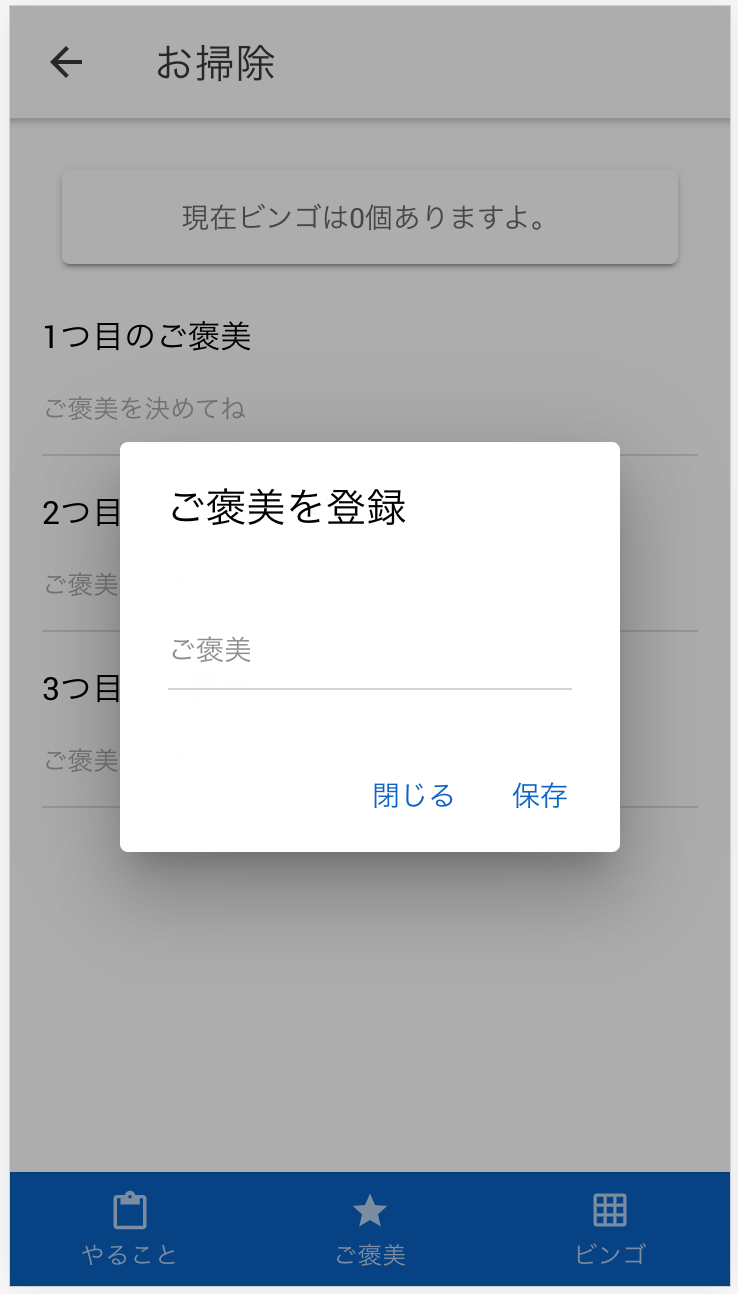The width and height of the screenshot is (738, 1294).
Task: Select the 1つ目のご褒美 field
Action: pos(370,408)
